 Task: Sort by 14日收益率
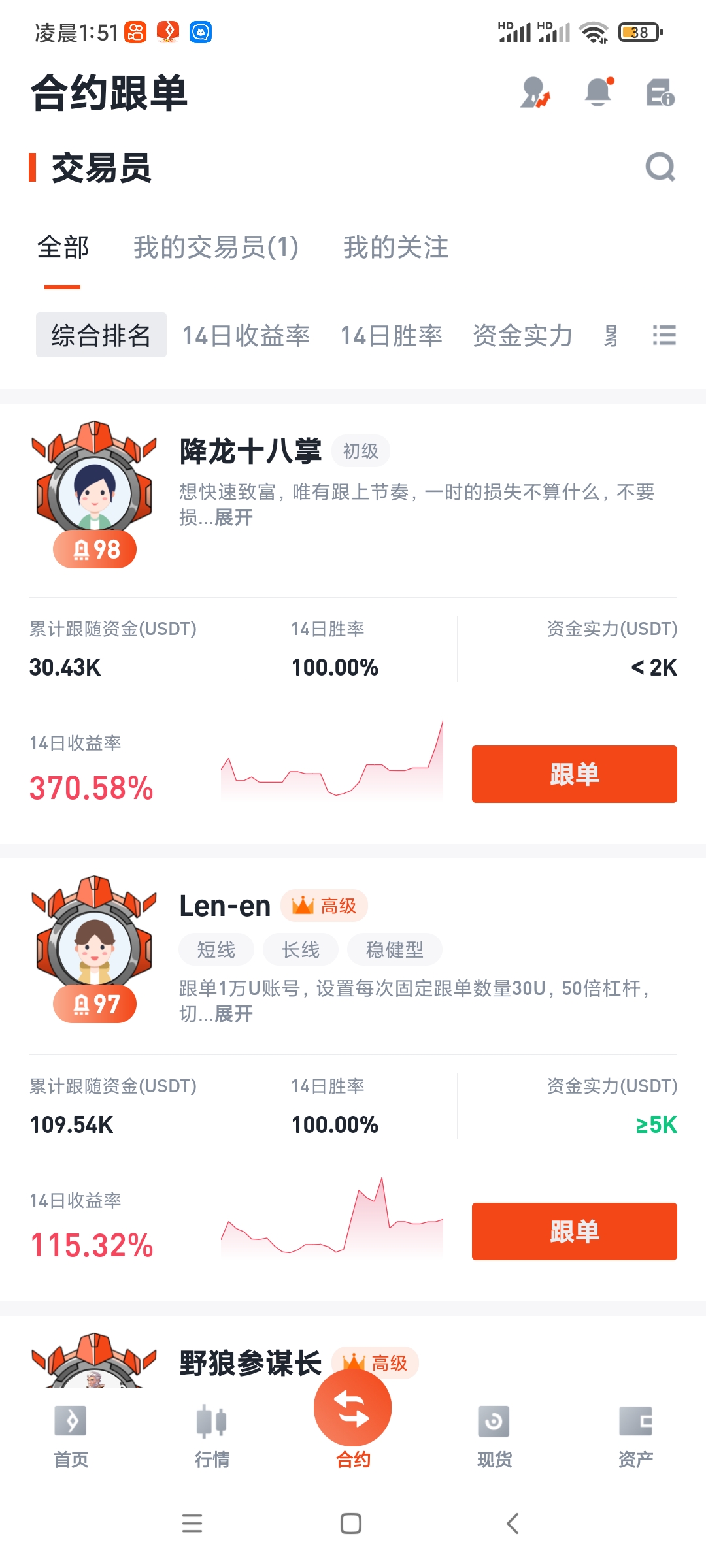click(x=246, y=336)
